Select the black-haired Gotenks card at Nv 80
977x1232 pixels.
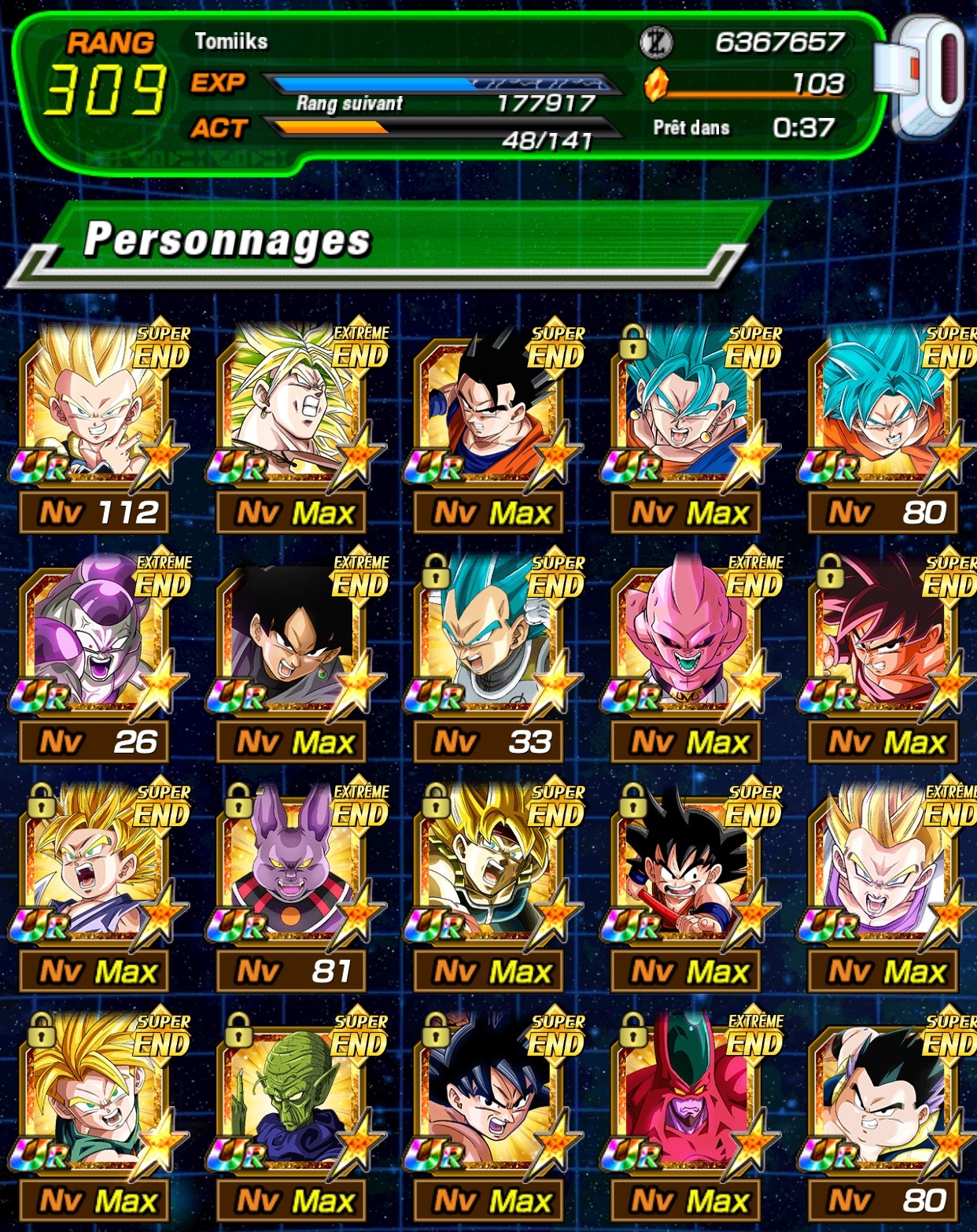point(885,1106)
